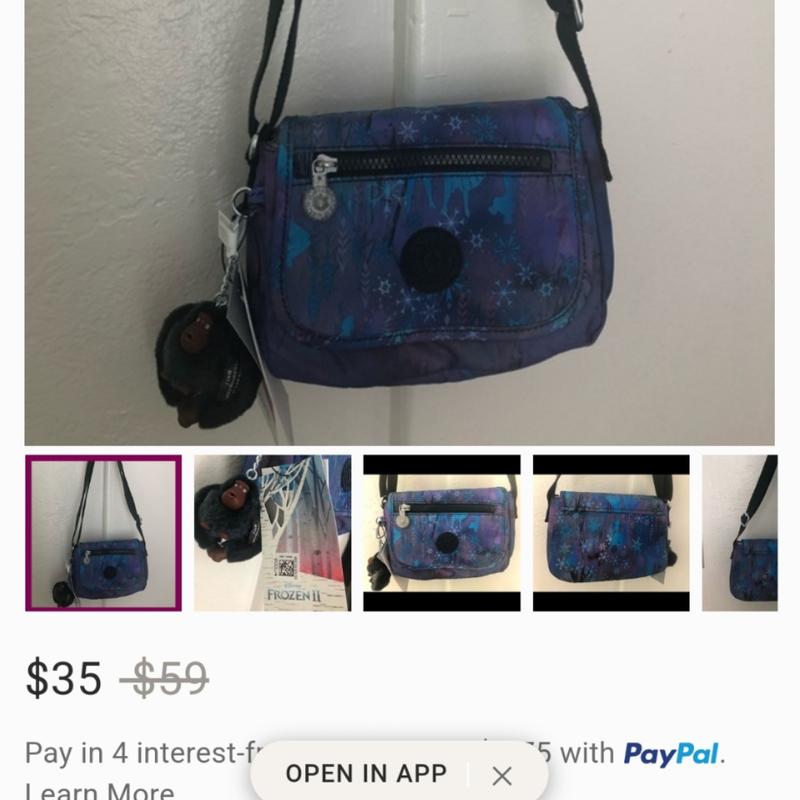This screenshot has width=800, height=800.
Task: View the fifth partially visible thumbnail
Action: 740,533
